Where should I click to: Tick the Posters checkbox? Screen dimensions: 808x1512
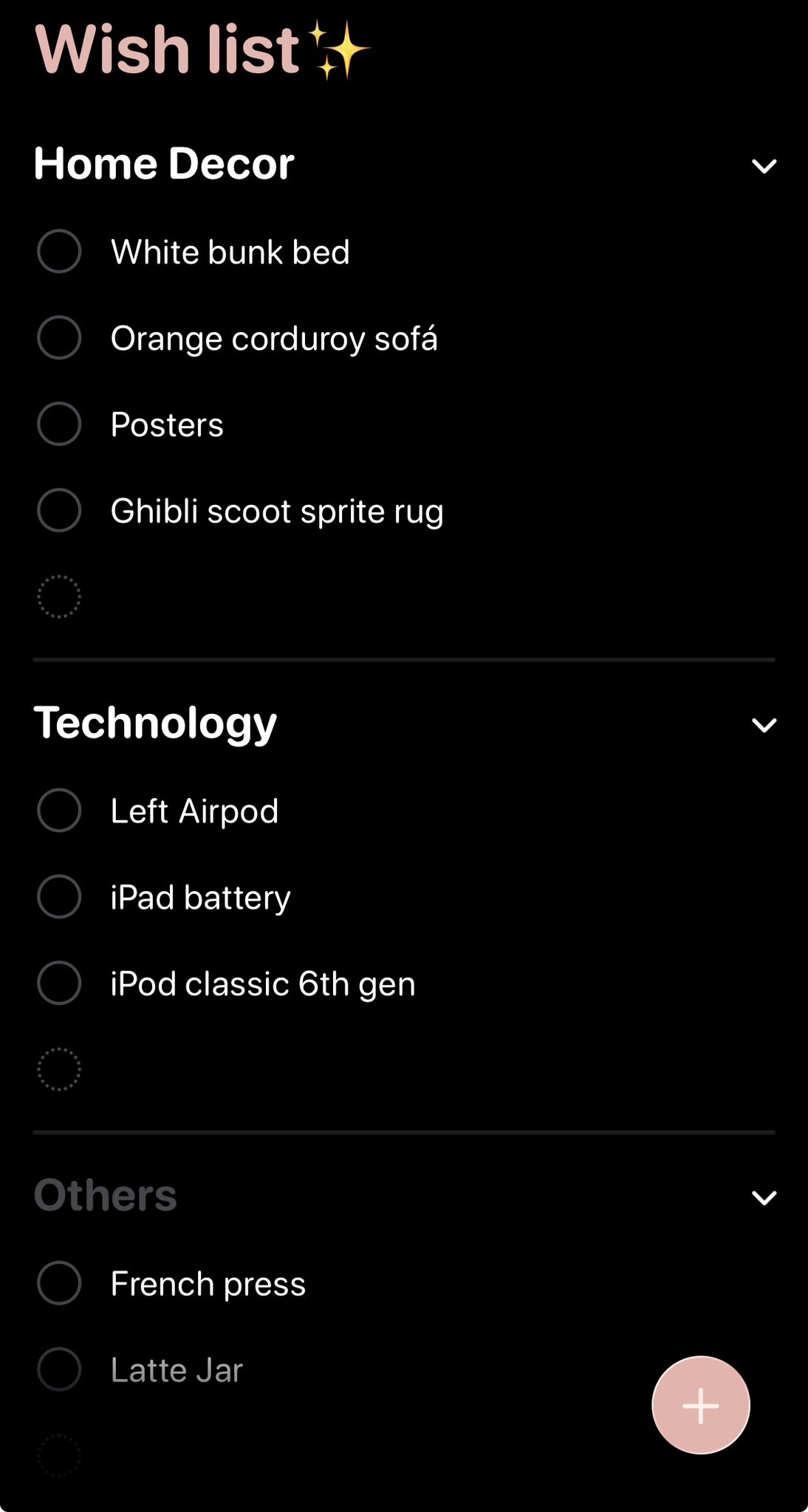[59, 425]
